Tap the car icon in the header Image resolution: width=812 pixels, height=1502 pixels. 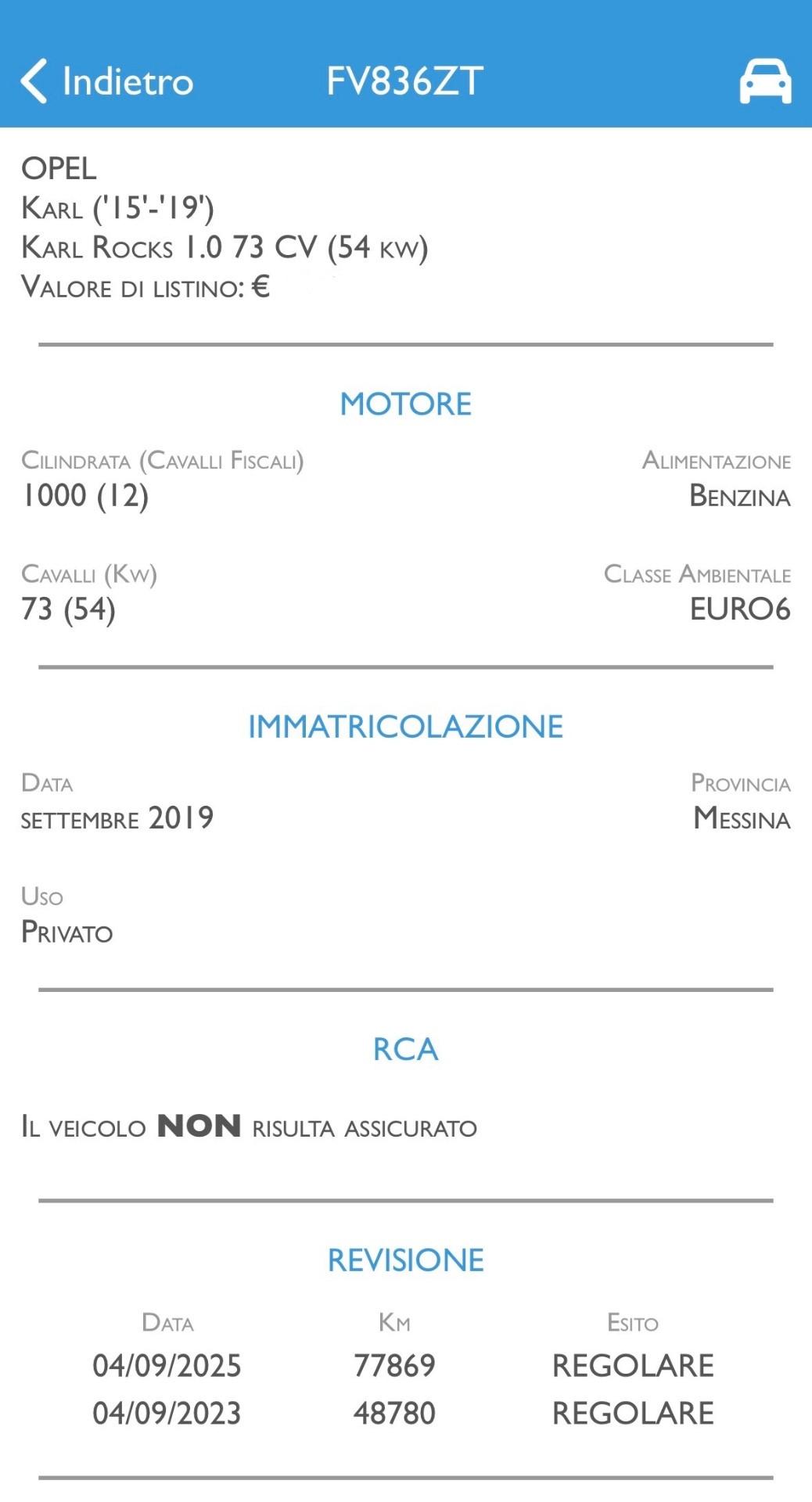pyautogui.click(x=765, y=81)
